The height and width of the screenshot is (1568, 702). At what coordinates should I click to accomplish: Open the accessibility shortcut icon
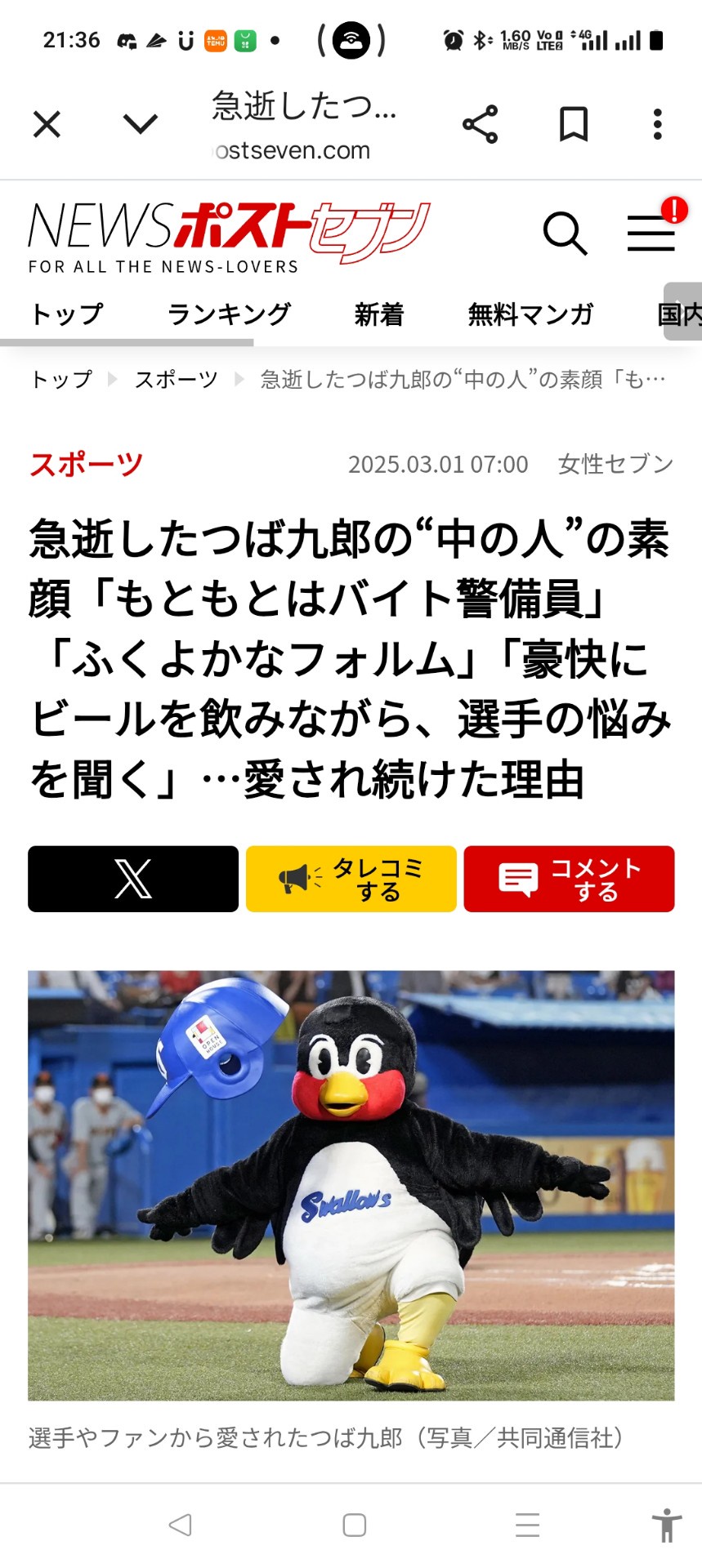(667, 1525)
